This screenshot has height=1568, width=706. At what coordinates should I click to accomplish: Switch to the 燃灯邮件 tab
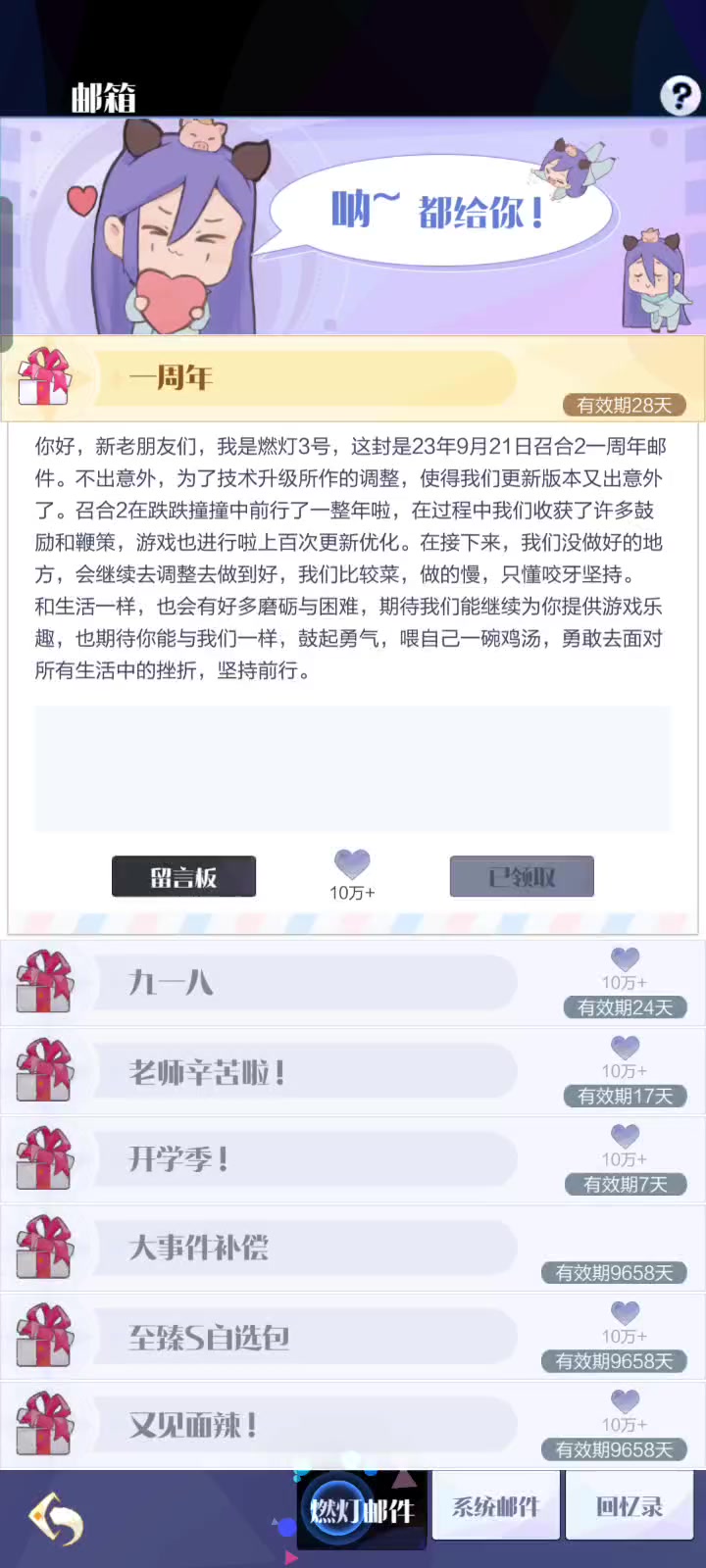pyautogui.click(x=362, y=1510)
